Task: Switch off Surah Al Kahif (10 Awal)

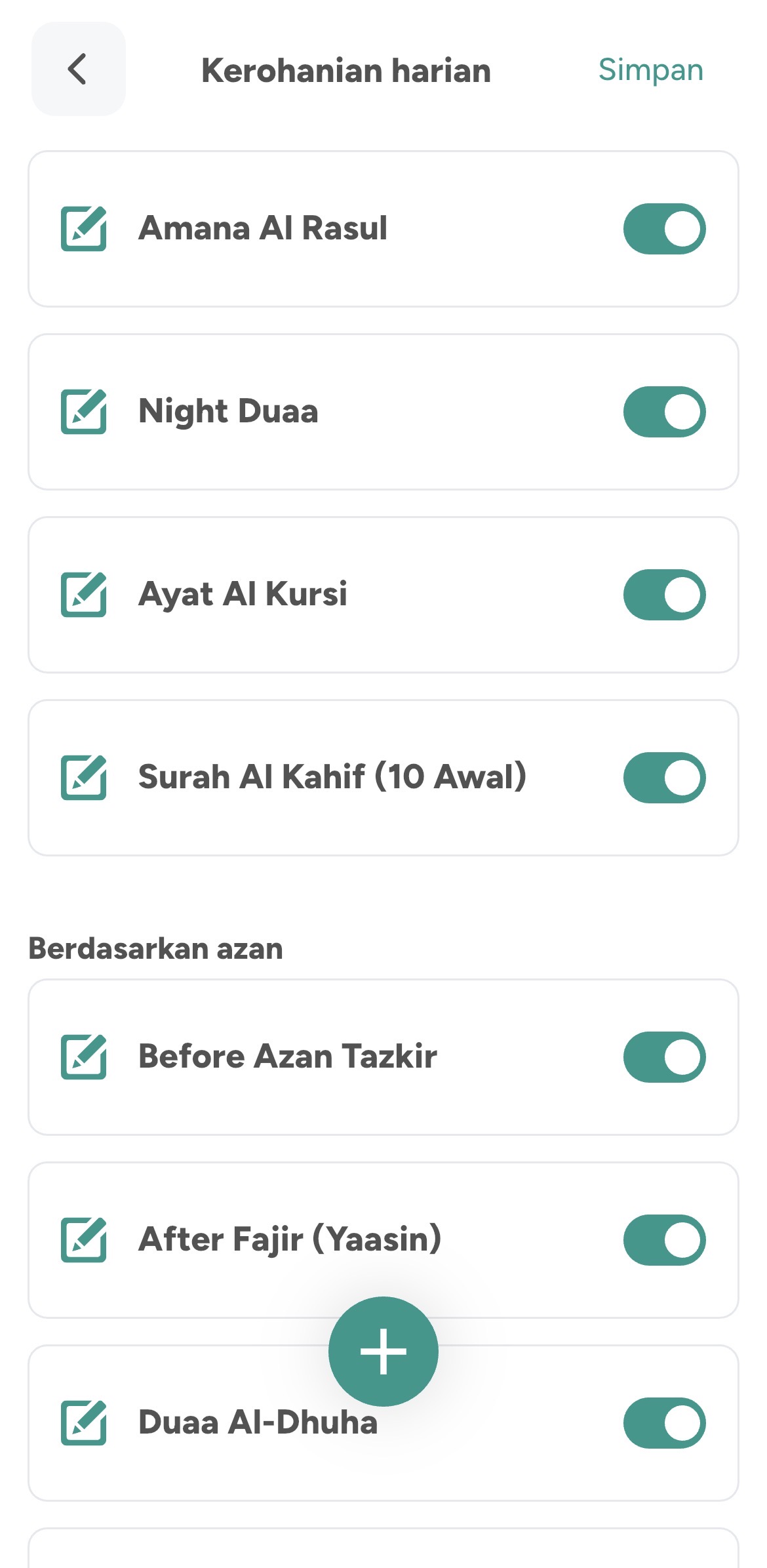Action: point(664,778)
